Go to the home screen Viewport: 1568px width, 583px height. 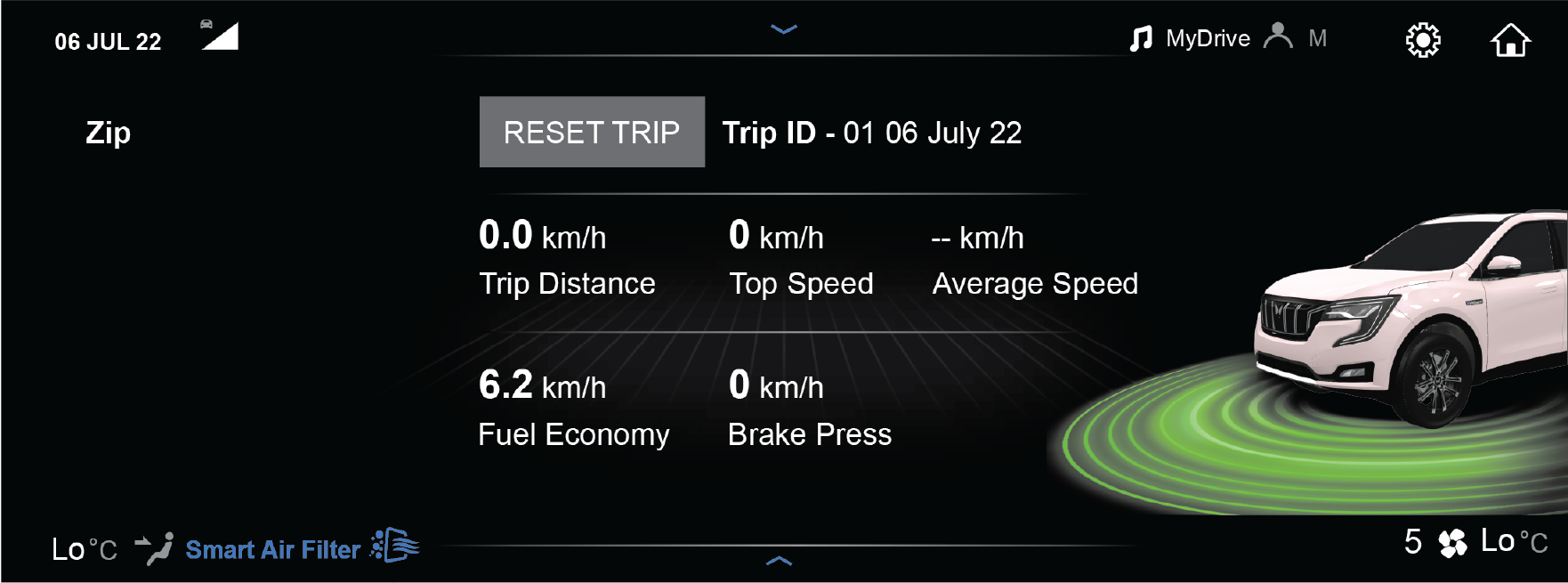(1510, 40)
